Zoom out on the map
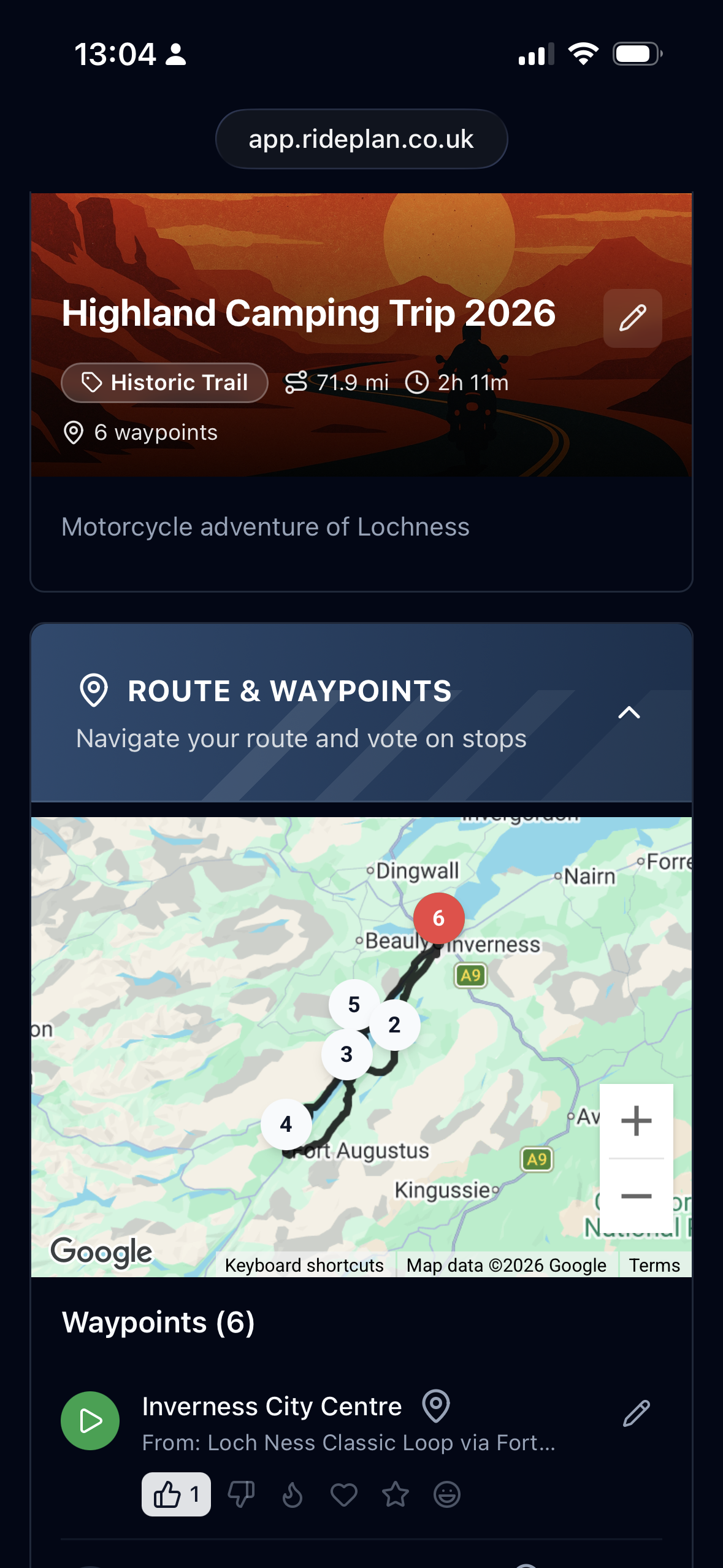Image resolution: width=723 pixels, height=1568 pixels. click(x=636, y=1195)
